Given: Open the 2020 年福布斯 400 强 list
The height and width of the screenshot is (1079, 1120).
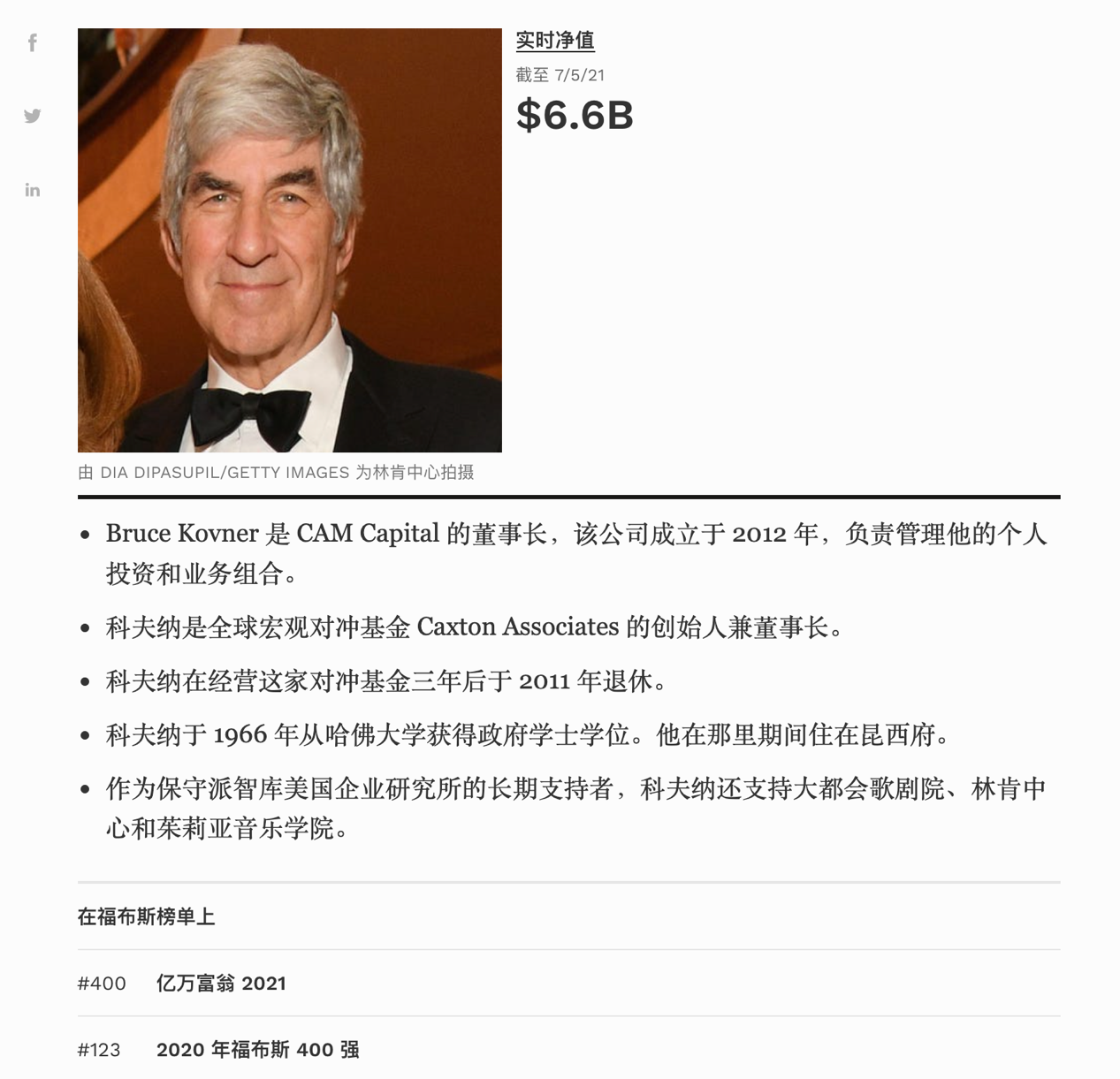Looking at the screenshot, I should point(257,1050).
